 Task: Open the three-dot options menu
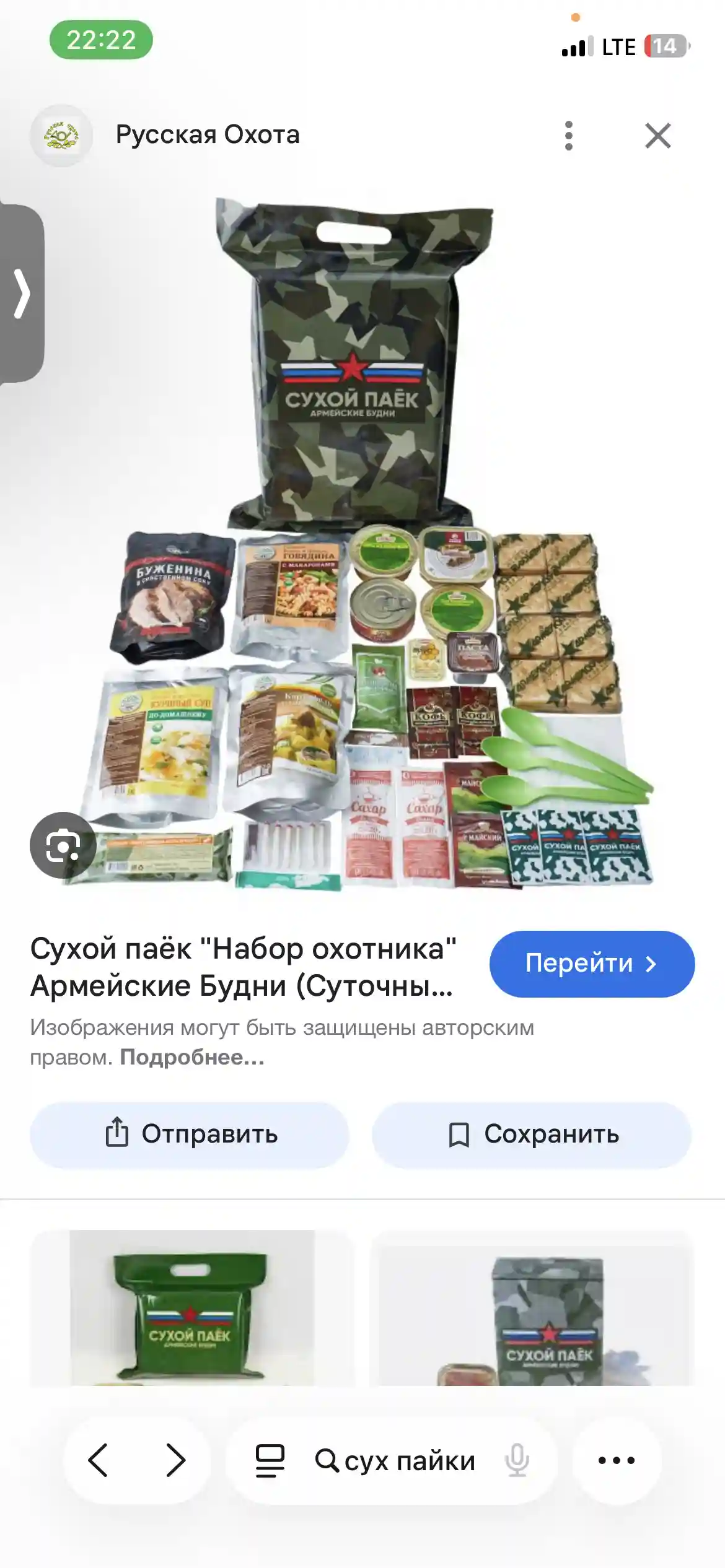(x=569, y=136)
